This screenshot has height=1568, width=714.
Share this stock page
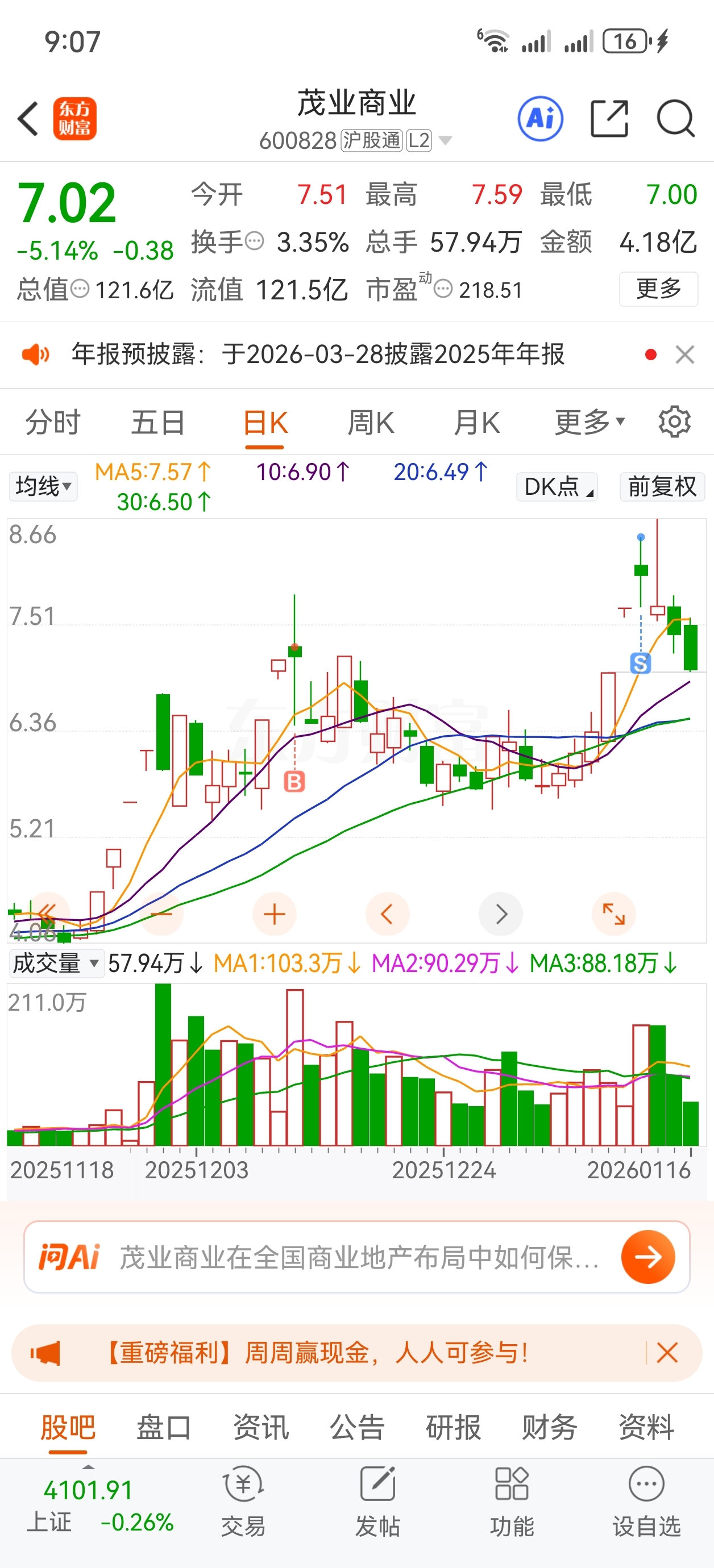(609, 118)
